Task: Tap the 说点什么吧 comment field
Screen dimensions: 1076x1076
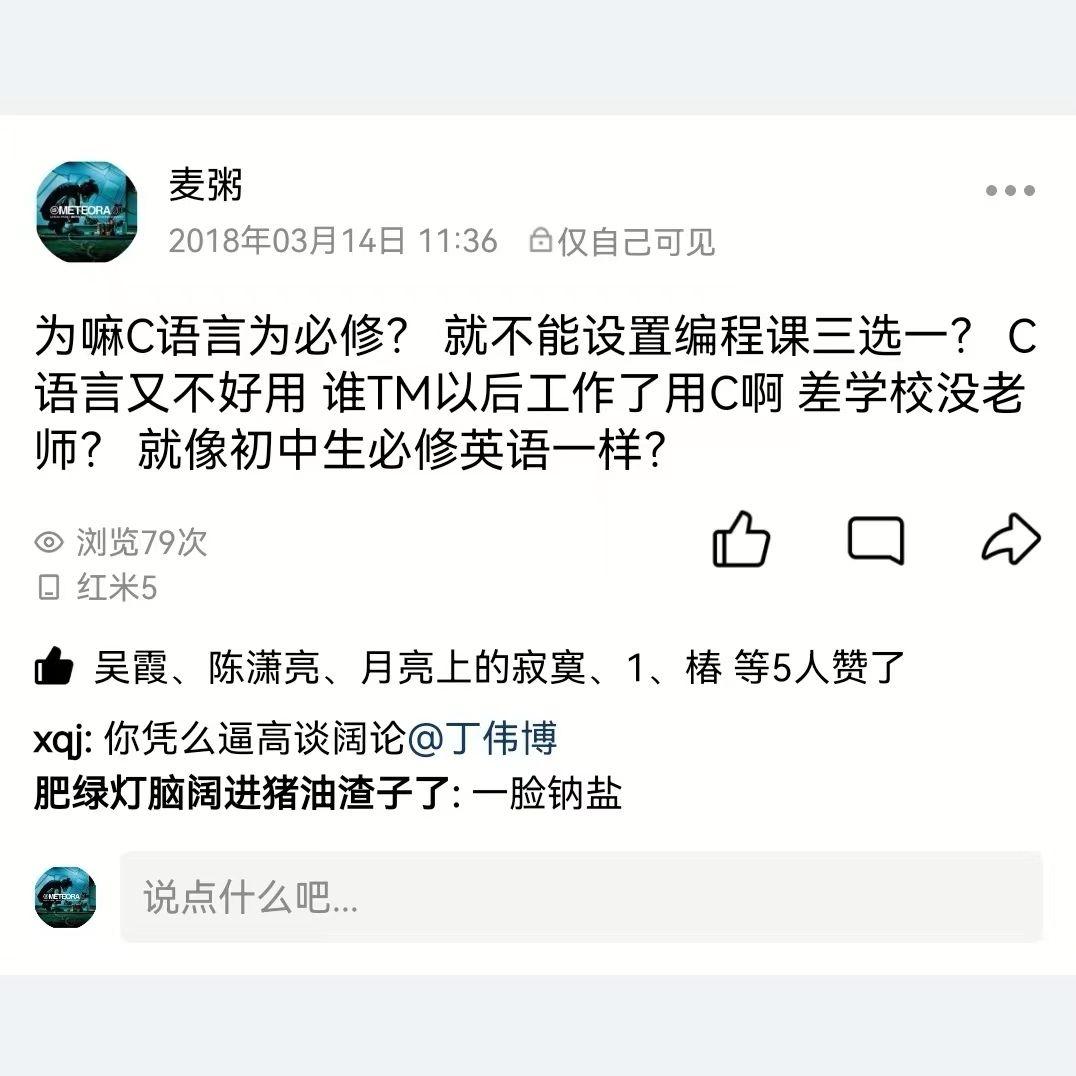Action: point(581,897)
